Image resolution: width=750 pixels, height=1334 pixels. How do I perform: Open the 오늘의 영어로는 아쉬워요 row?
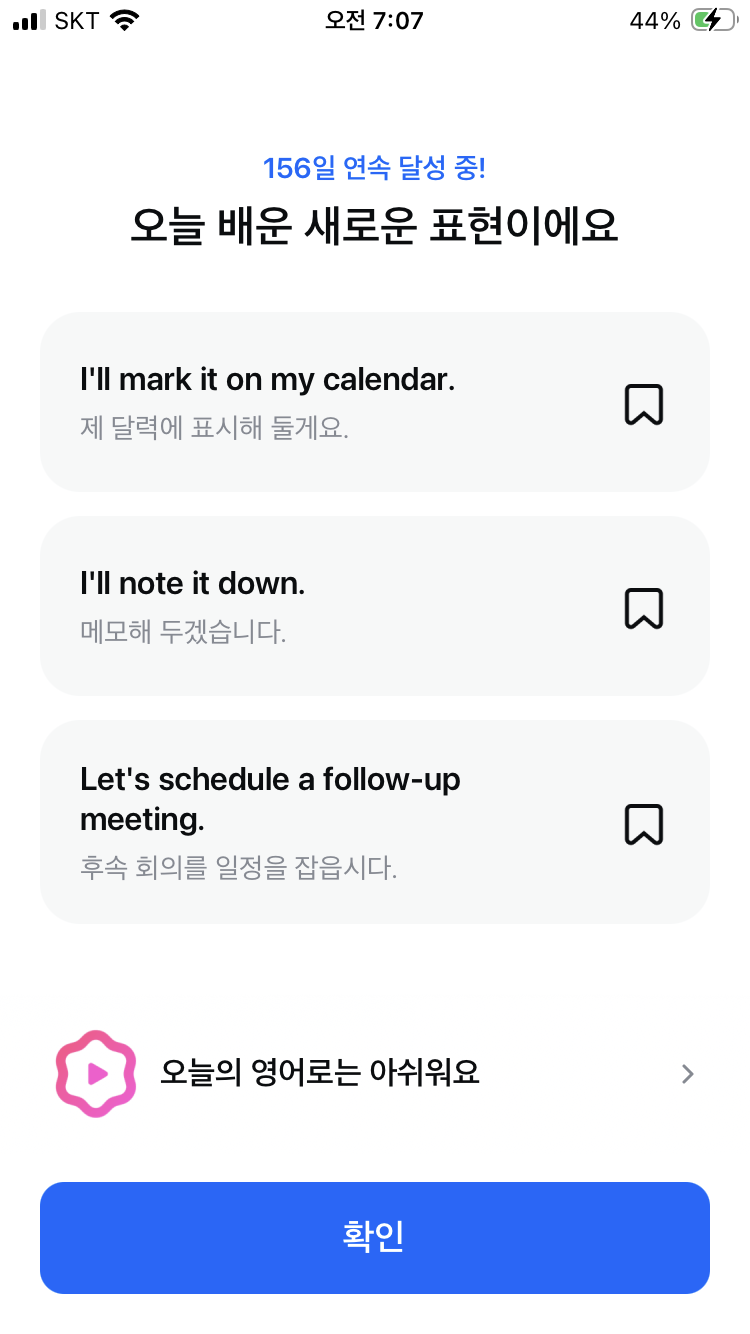[x=375, y=1073]
